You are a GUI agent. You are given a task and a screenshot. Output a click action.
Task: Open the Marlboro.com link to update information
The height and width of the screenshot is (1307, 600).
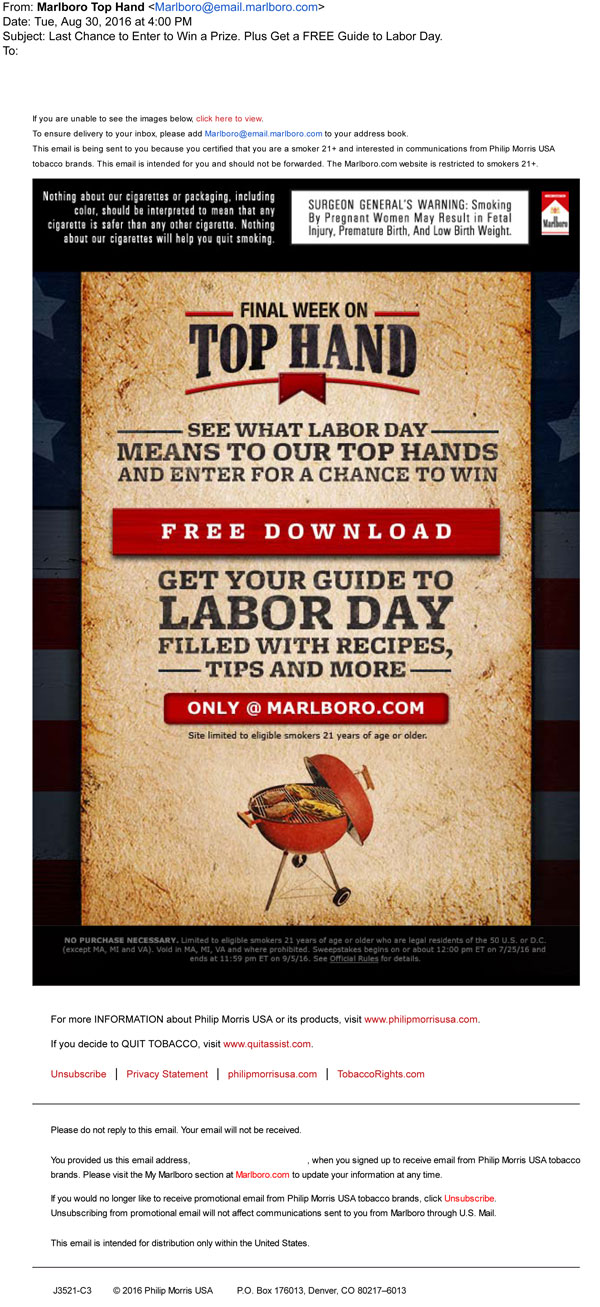pyautogui.click(x=262, y=1175)
